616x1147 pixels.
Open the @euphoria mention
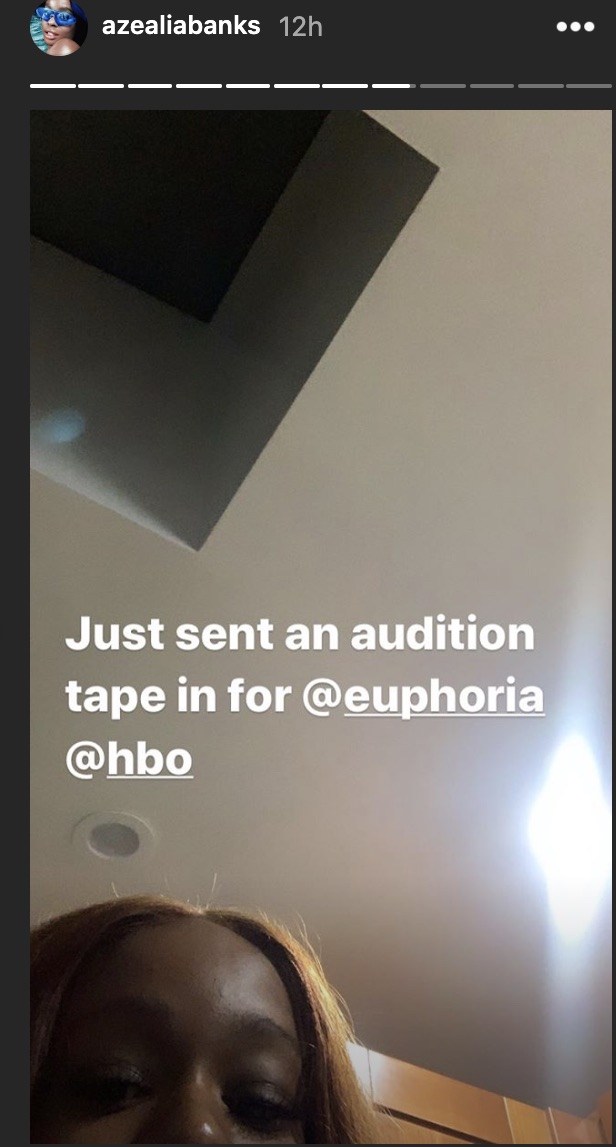click(x=424, y=696)
